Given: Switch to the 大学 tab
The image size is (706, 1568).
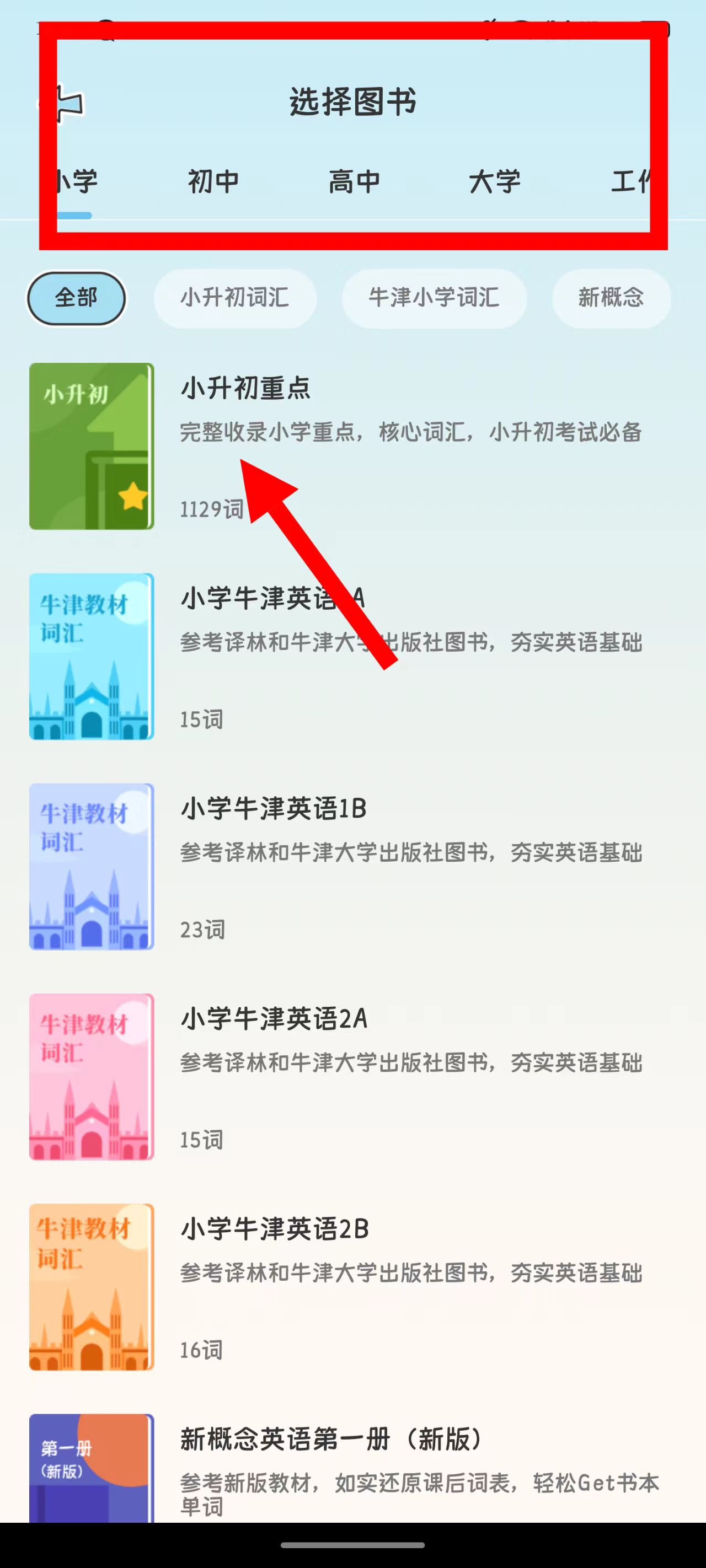Looking at the screenshot, I should pos(495,181).
